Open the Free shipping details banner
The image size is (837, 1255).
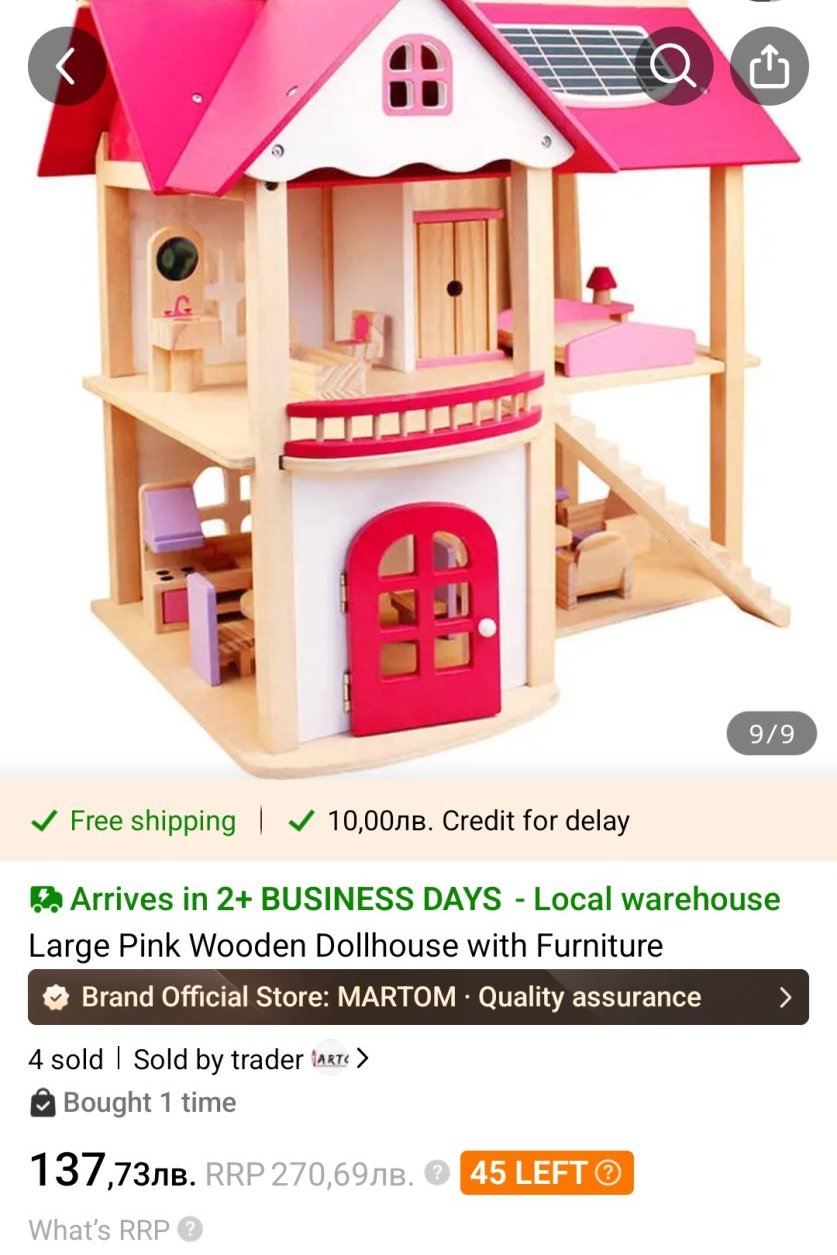(134, 821)
